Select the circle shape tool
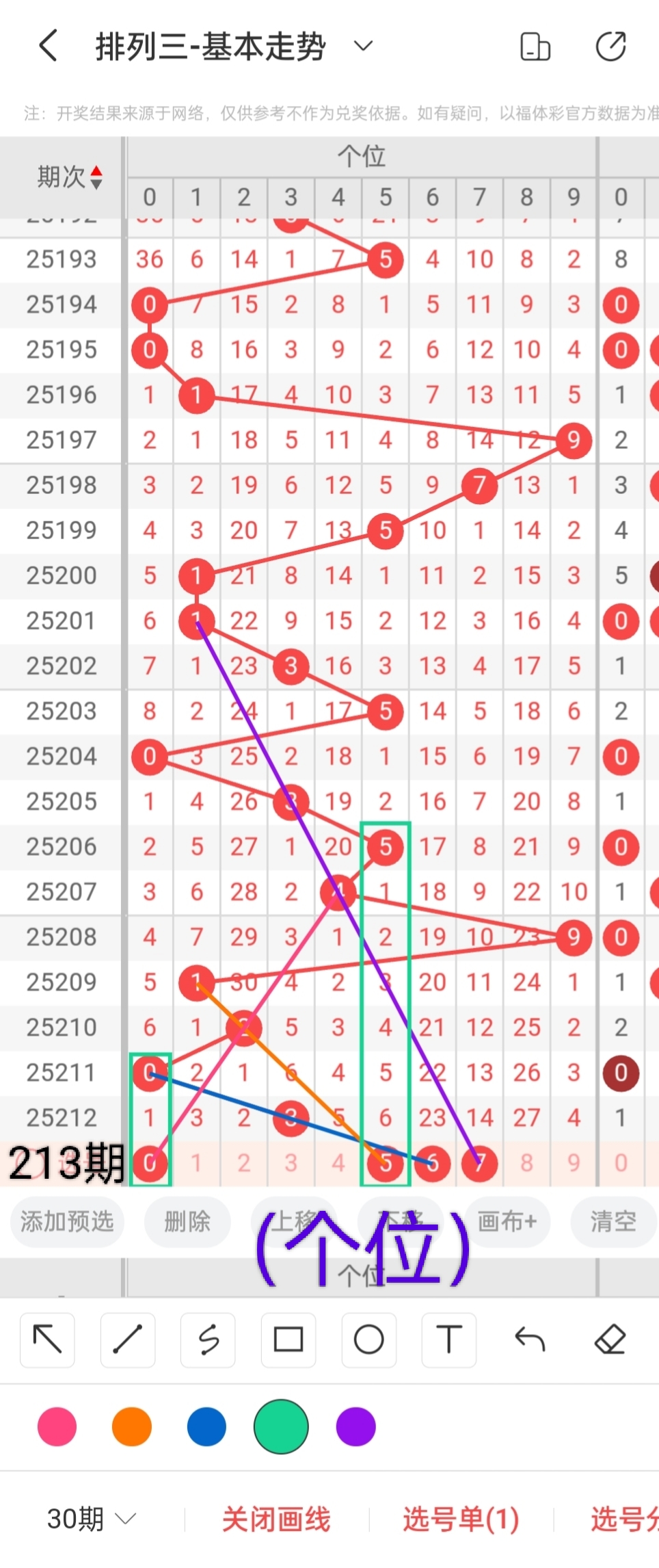The width and height of the screenshot is (659, 1568). (x=368, y=1340)
